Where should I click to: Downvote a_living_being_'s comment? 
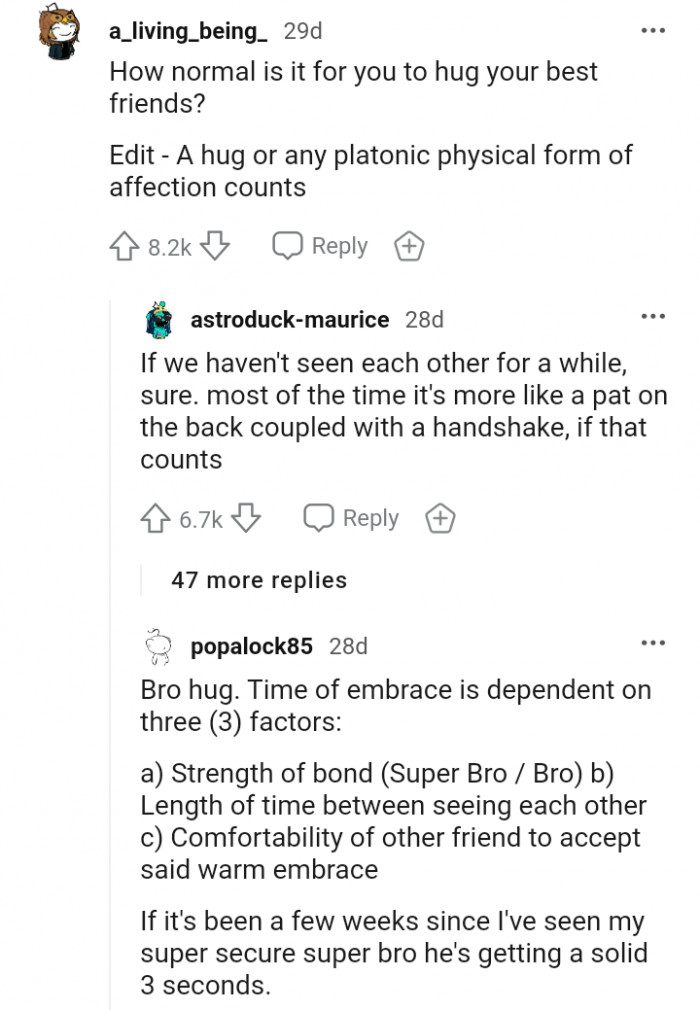click(216, 246)
